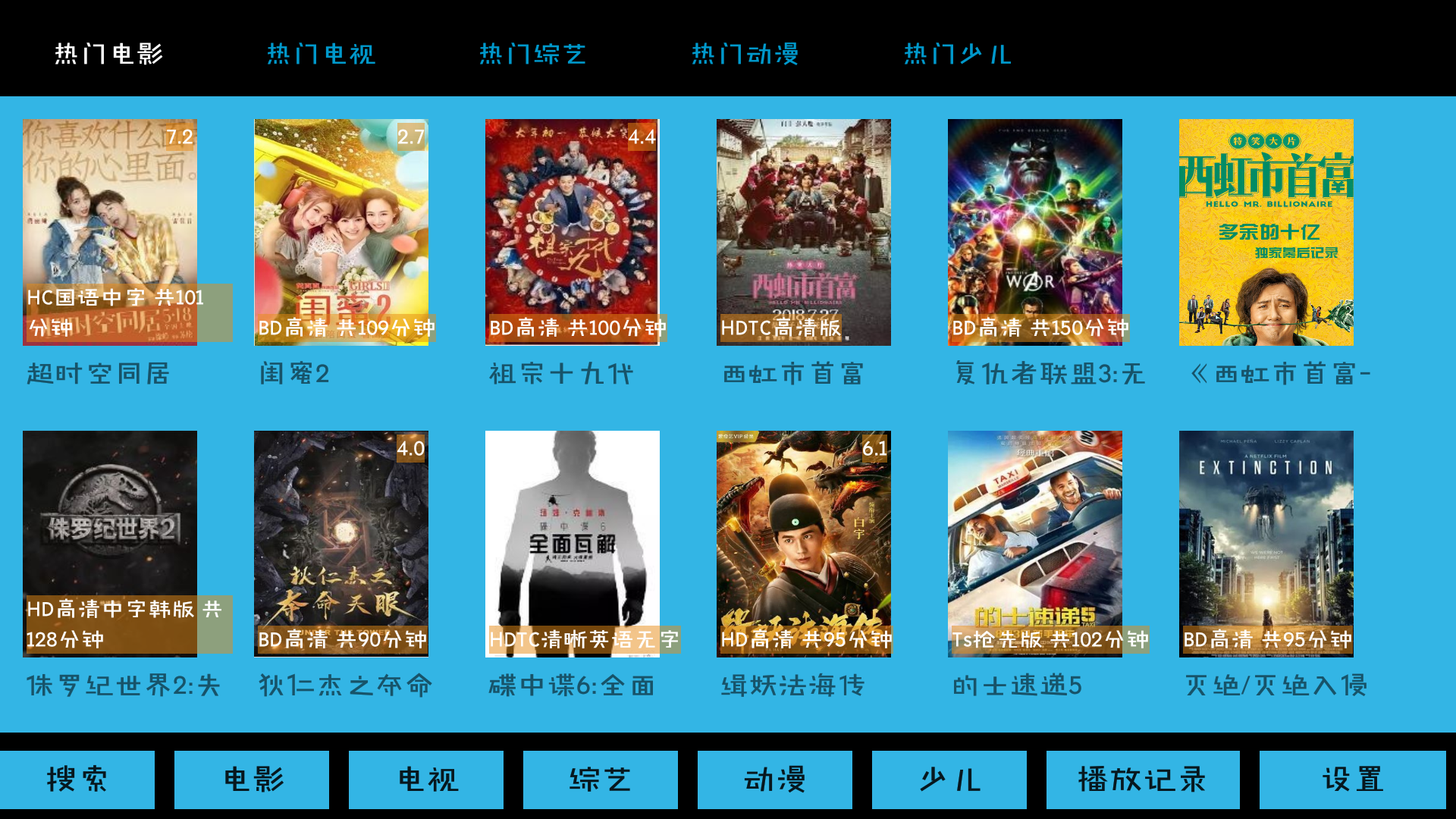The height and width of the screenshot is (819, 1456).
Task: Open the movie 祖宗十九代
Action: [x=573, y=232]
